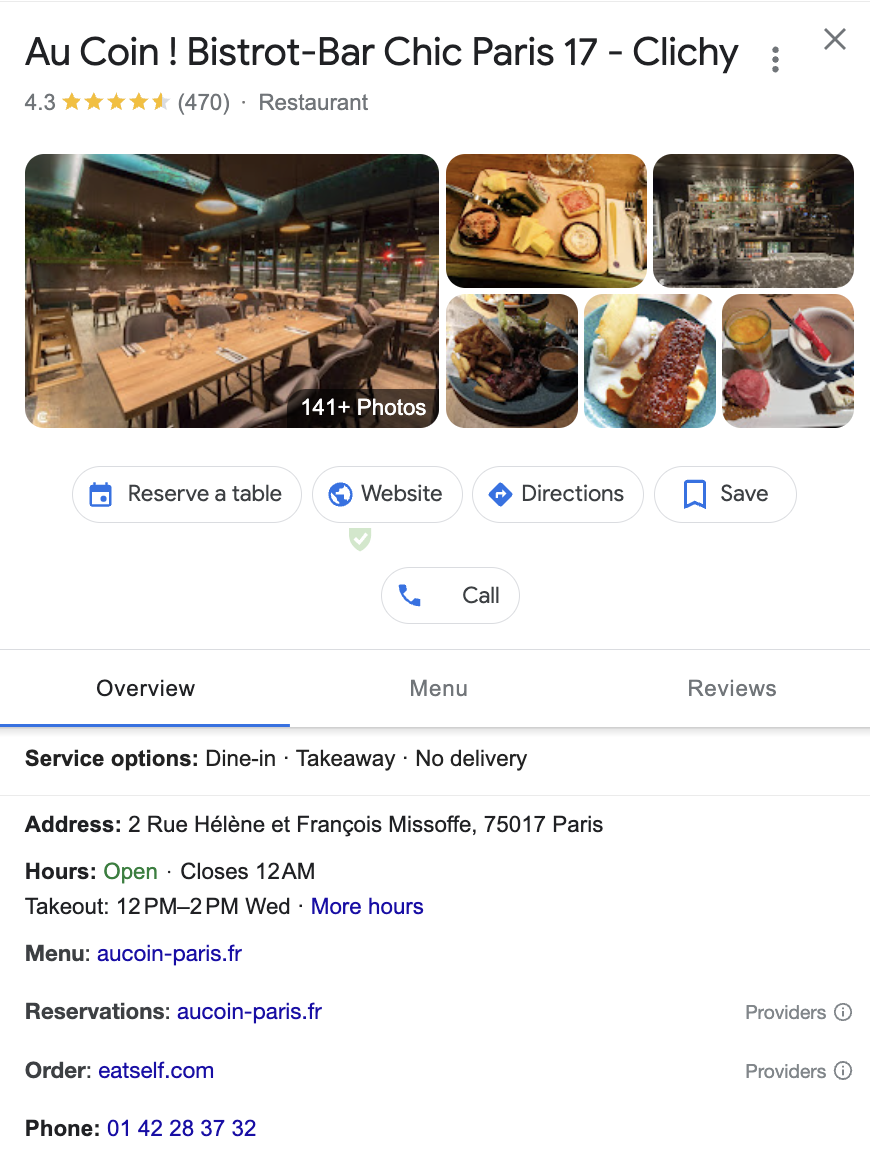Open aucoin-paris.fr Reservations link
Viewport: 870px width, 1160px height.
249,1011
